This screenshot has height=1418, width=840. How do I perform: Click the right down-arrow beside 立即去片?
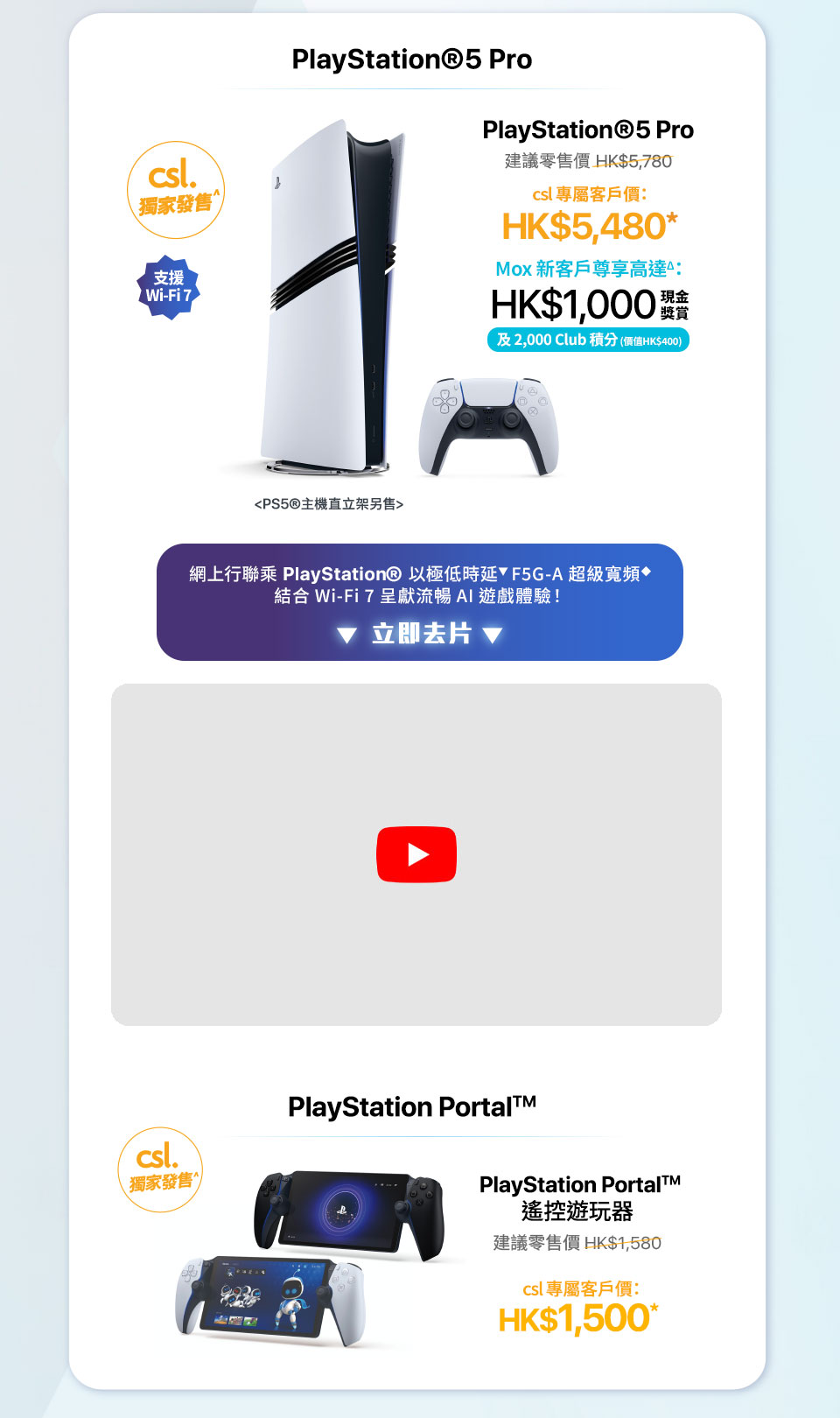pos(493,635)
